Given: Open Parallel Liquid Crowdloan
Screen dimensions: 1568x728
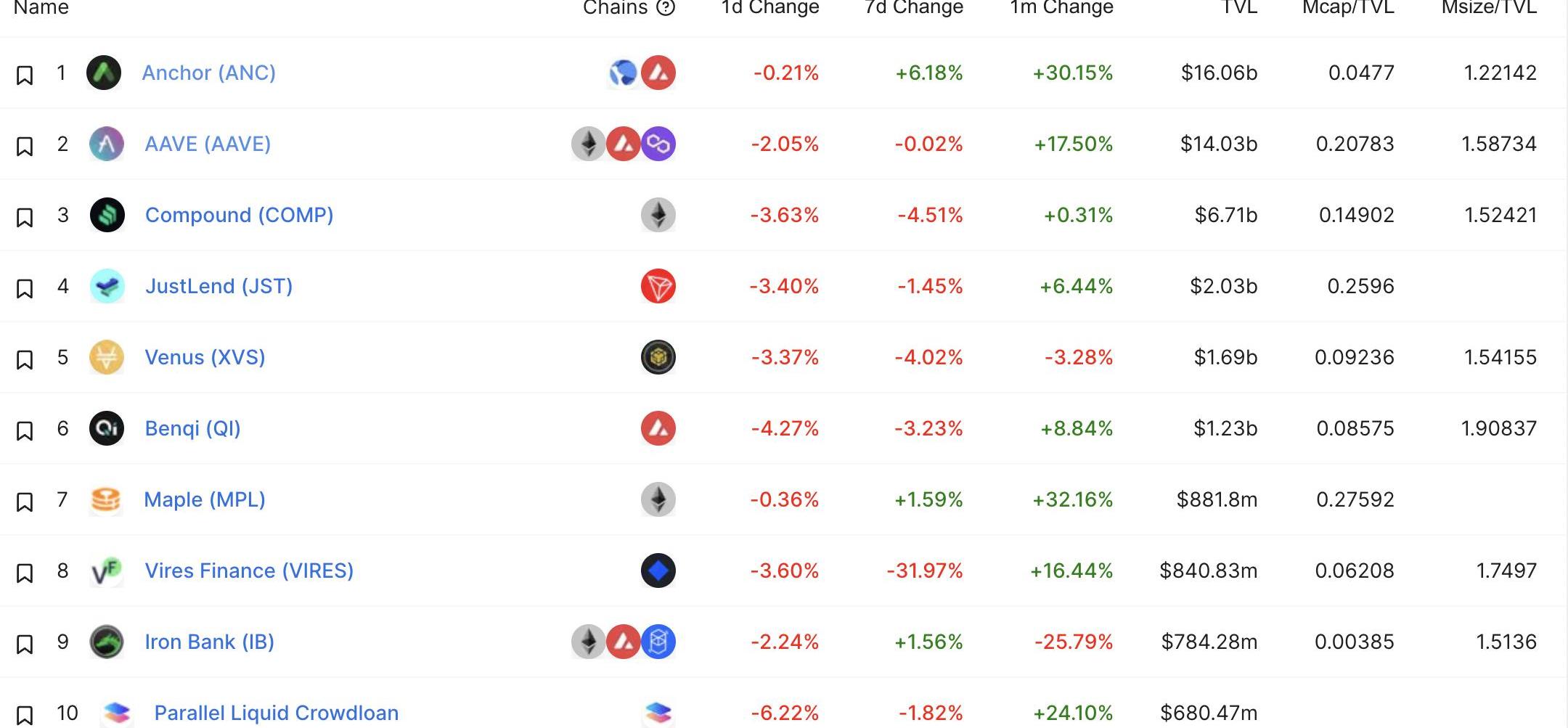Looking at the screenshot, I should (276, 713).
